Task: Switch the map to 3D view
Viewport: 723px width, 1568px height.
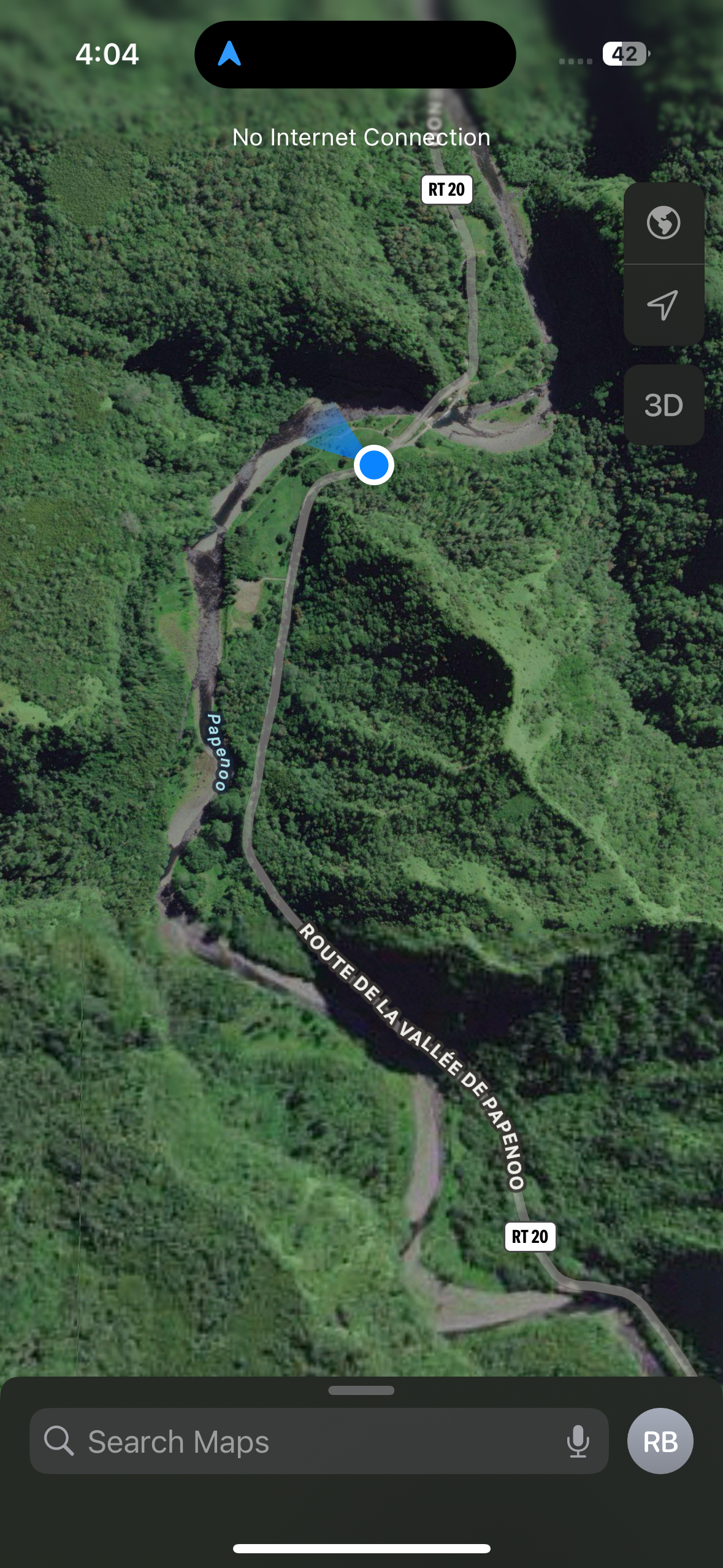Action: click(664, 405)
